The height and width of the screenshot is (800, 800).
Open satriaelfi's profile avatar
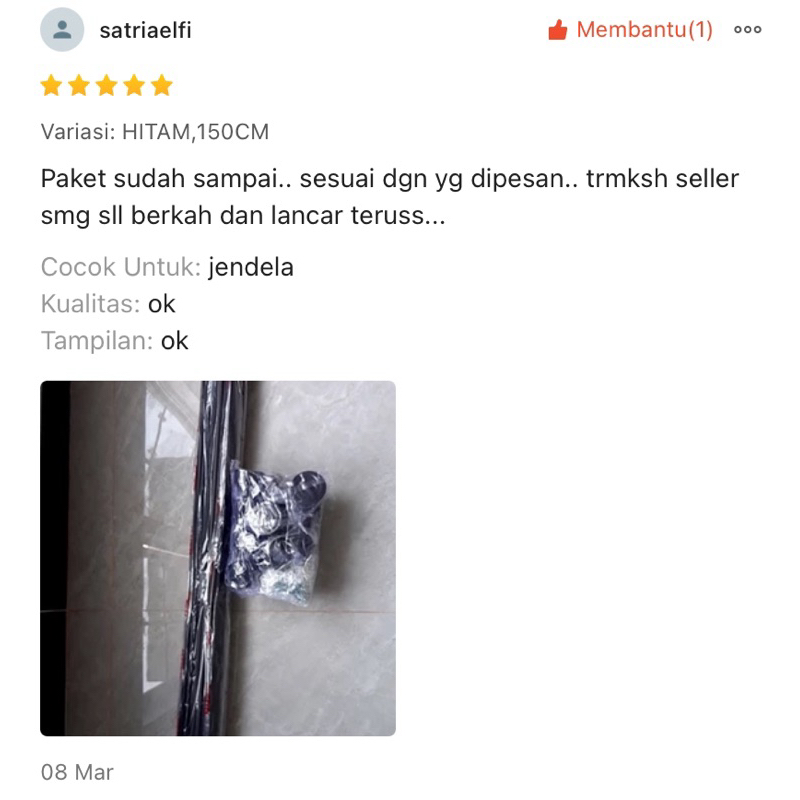[x=62, y=30]
